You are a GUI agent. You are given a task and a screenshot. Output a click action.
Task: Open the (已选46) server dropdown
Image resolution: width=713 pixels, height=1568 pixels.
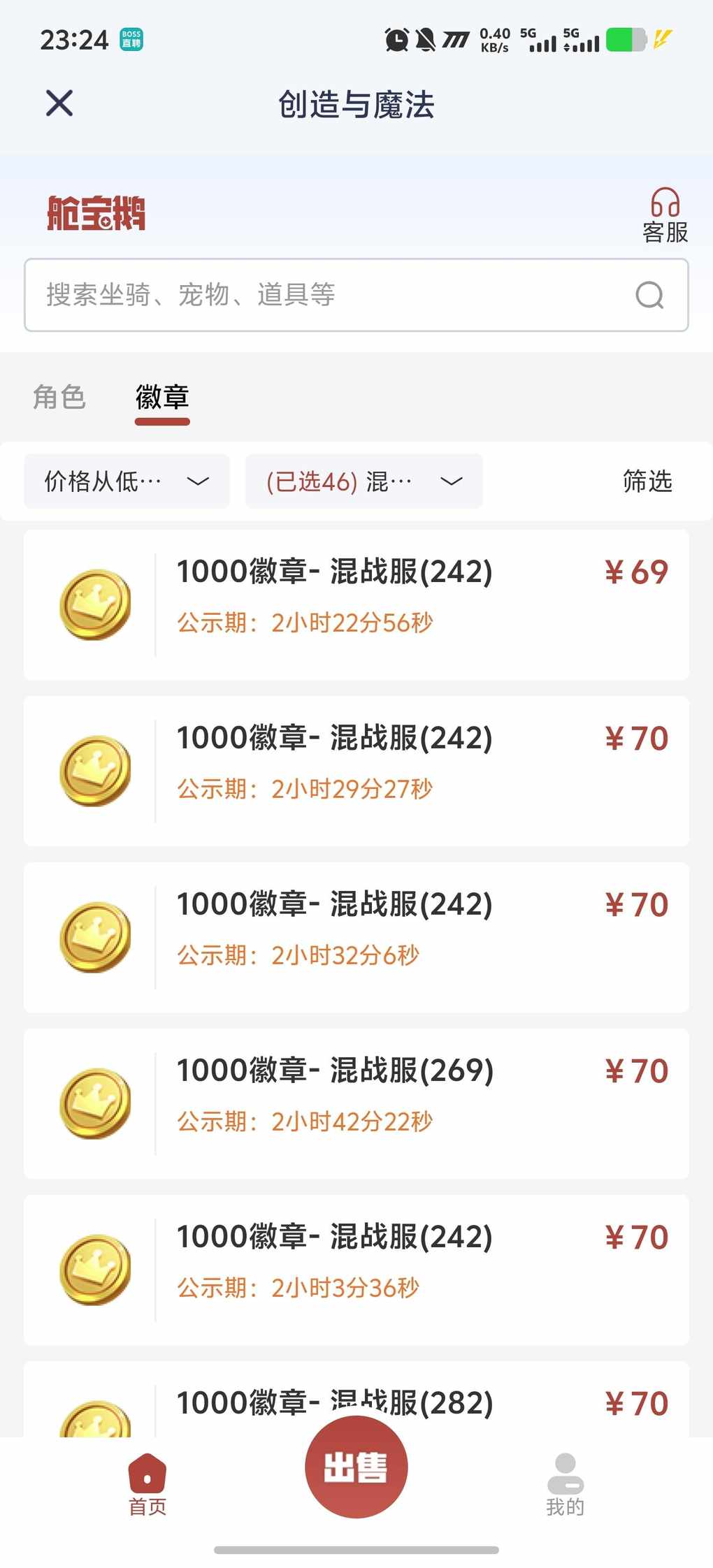[x=363, y=481]
